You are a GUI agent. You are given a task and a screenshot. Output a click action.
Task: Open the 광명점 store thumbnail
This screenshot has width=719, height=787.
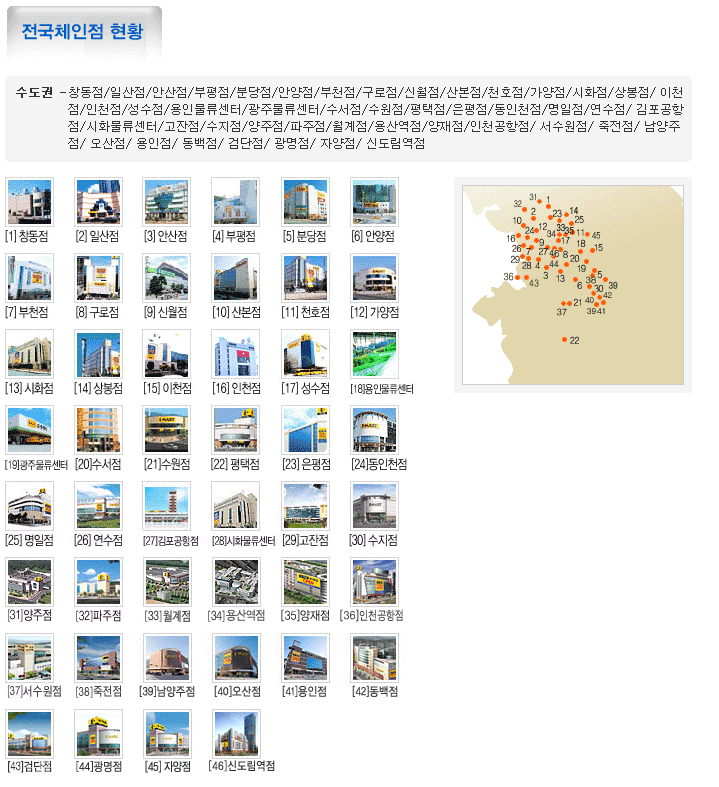coord(99,735)
